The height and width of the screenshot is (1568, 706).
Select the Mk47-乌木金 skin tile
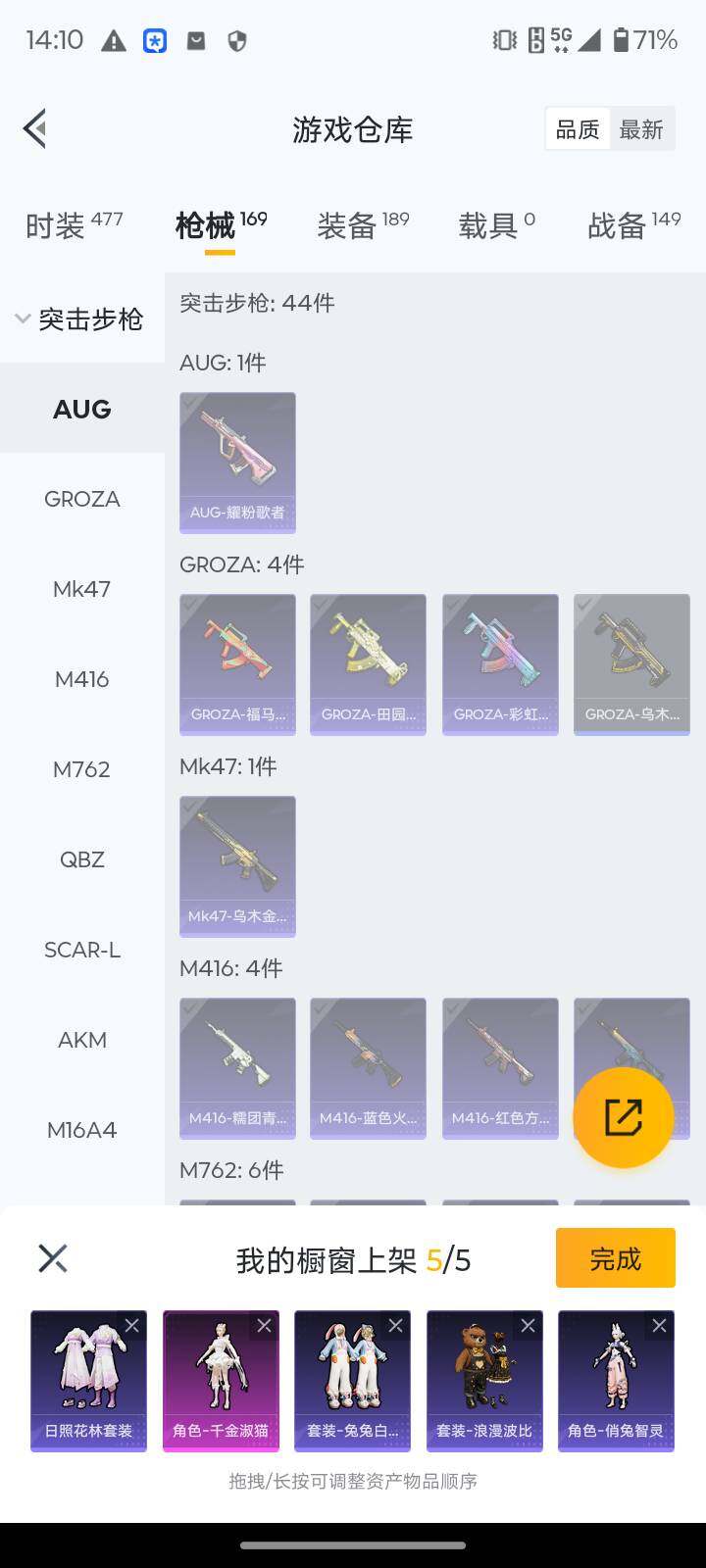(237, 865)
